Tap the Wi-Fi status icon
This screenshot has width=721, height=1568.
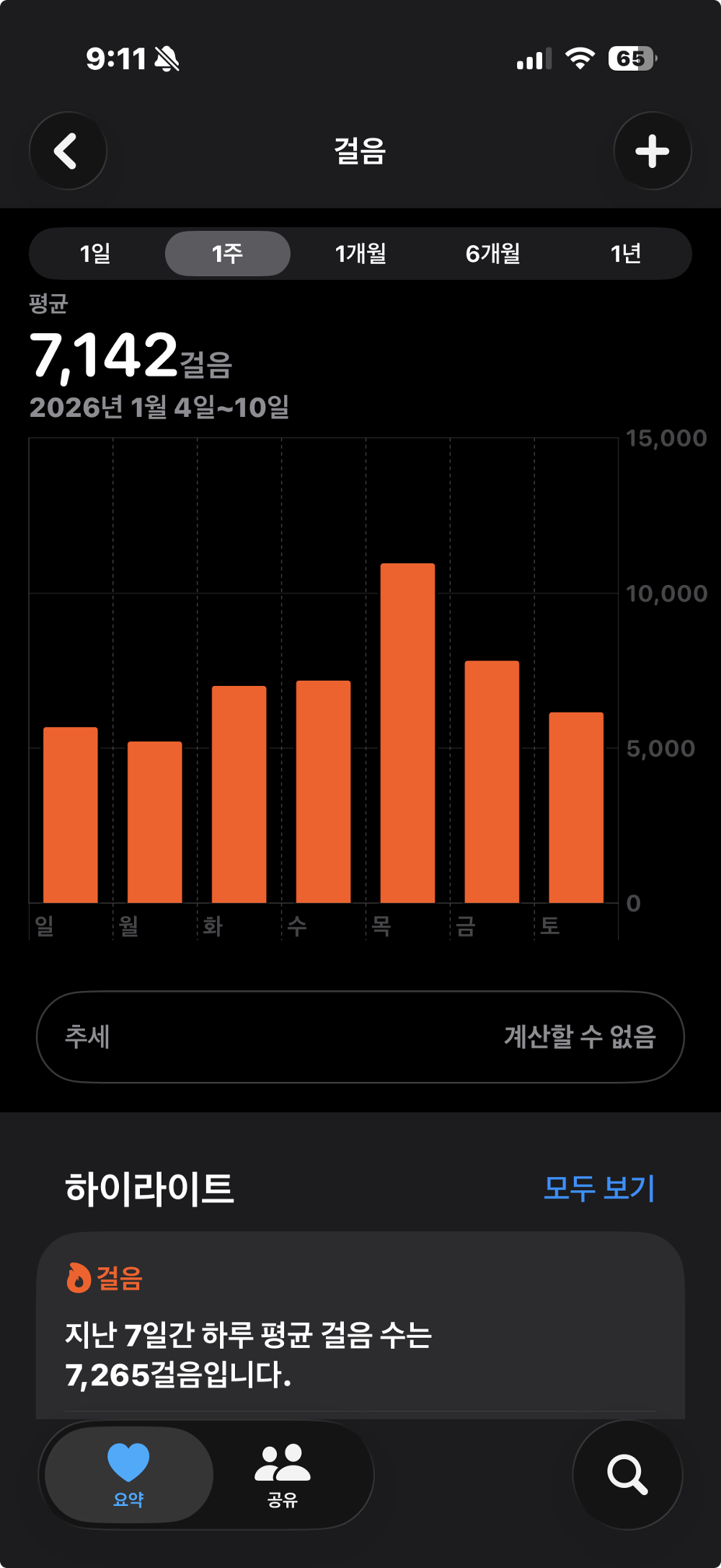click(580, 58)
